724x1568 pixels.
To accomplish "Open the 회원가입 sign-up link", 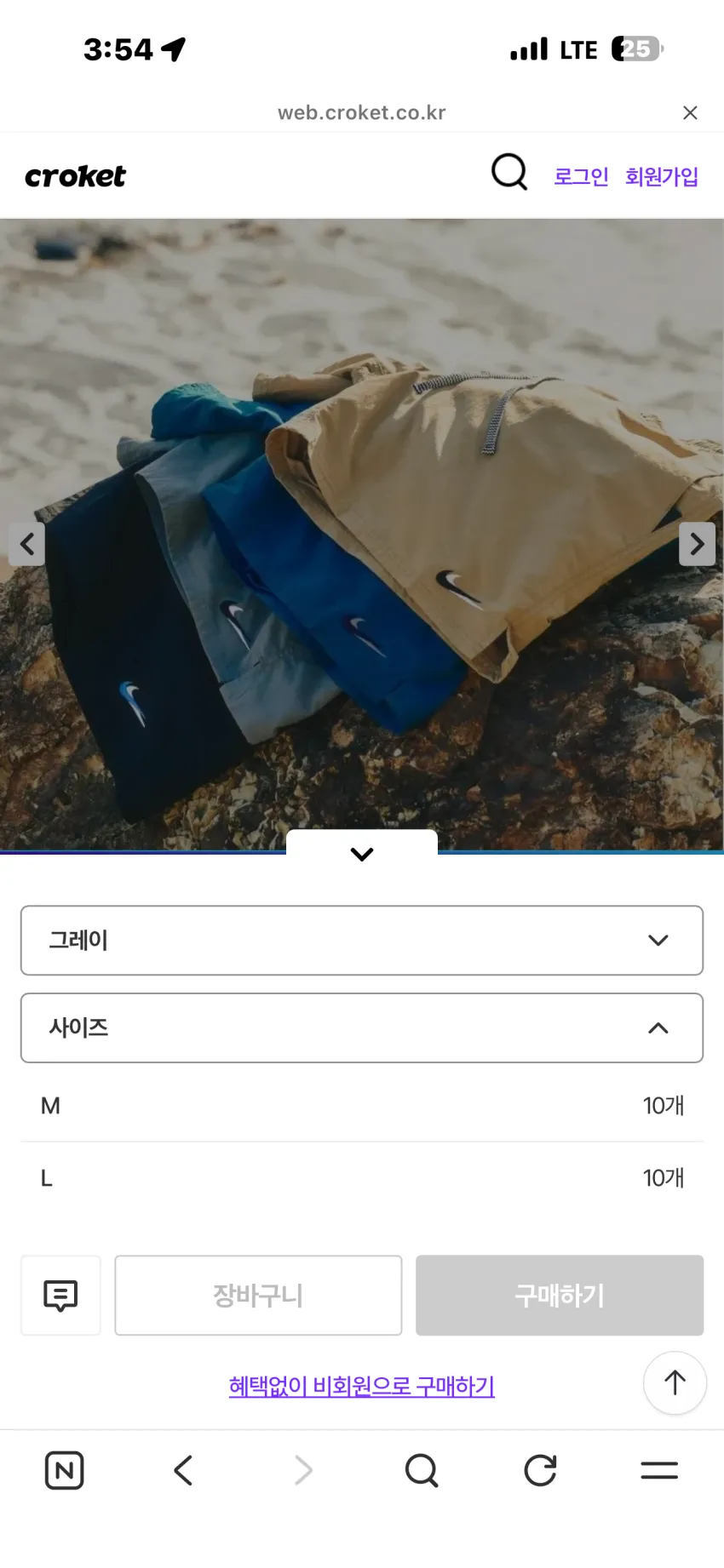I will (x=662, y=176).
